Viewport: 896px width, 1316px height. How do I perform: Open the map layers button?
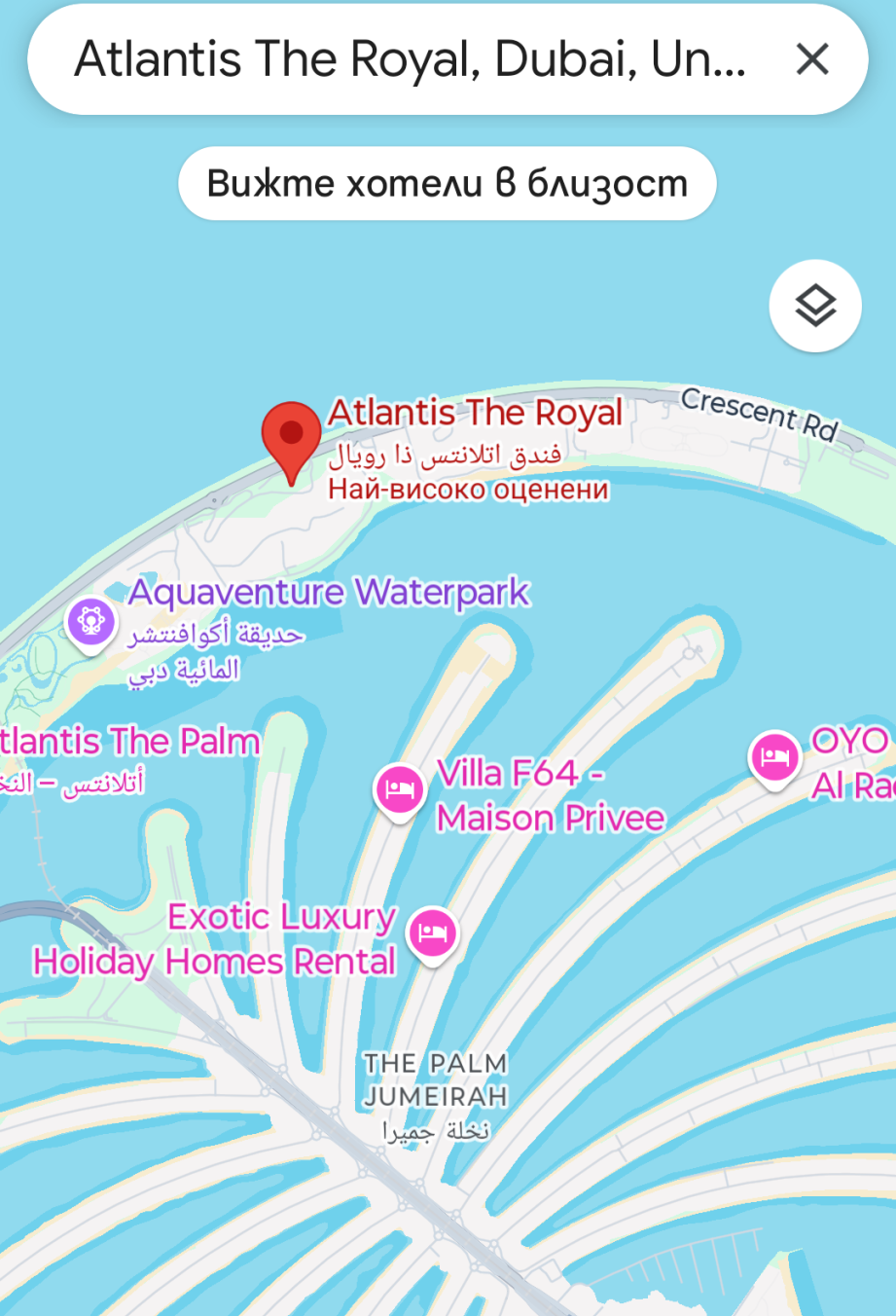pyautogui.click(x=814, y=307)
